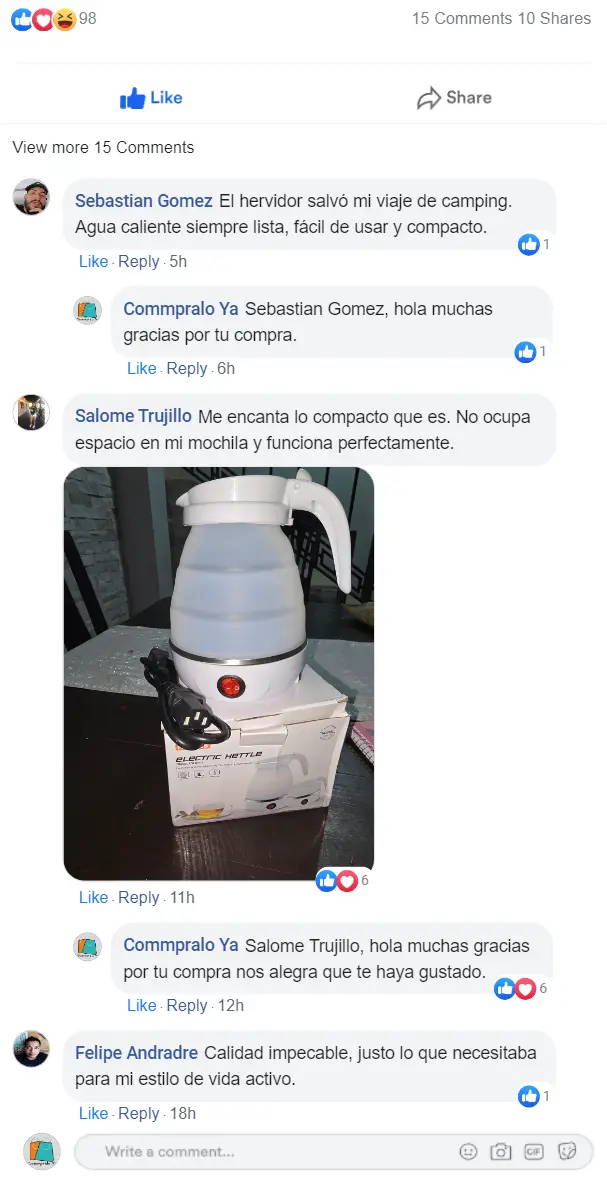Like this post
This screenshot has width=607, height=1181.
tap(151, 98)
